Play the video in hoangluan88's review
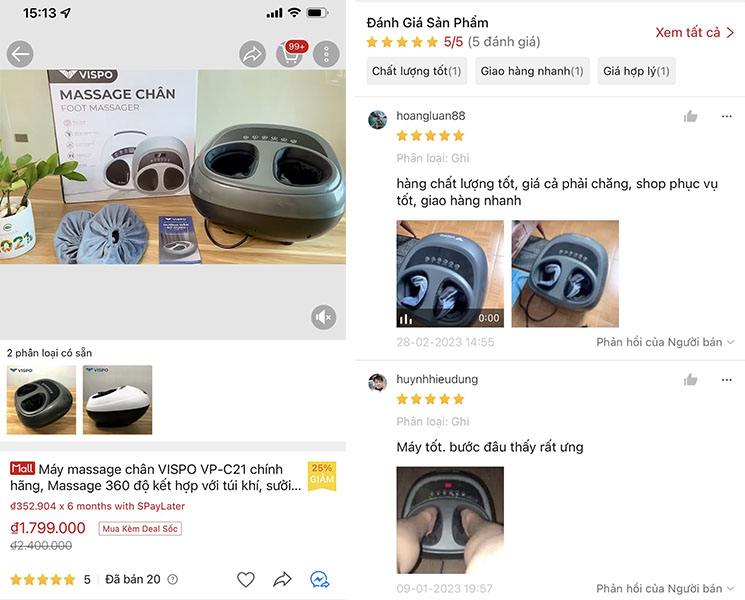745x600 pixels. point(449,273)
